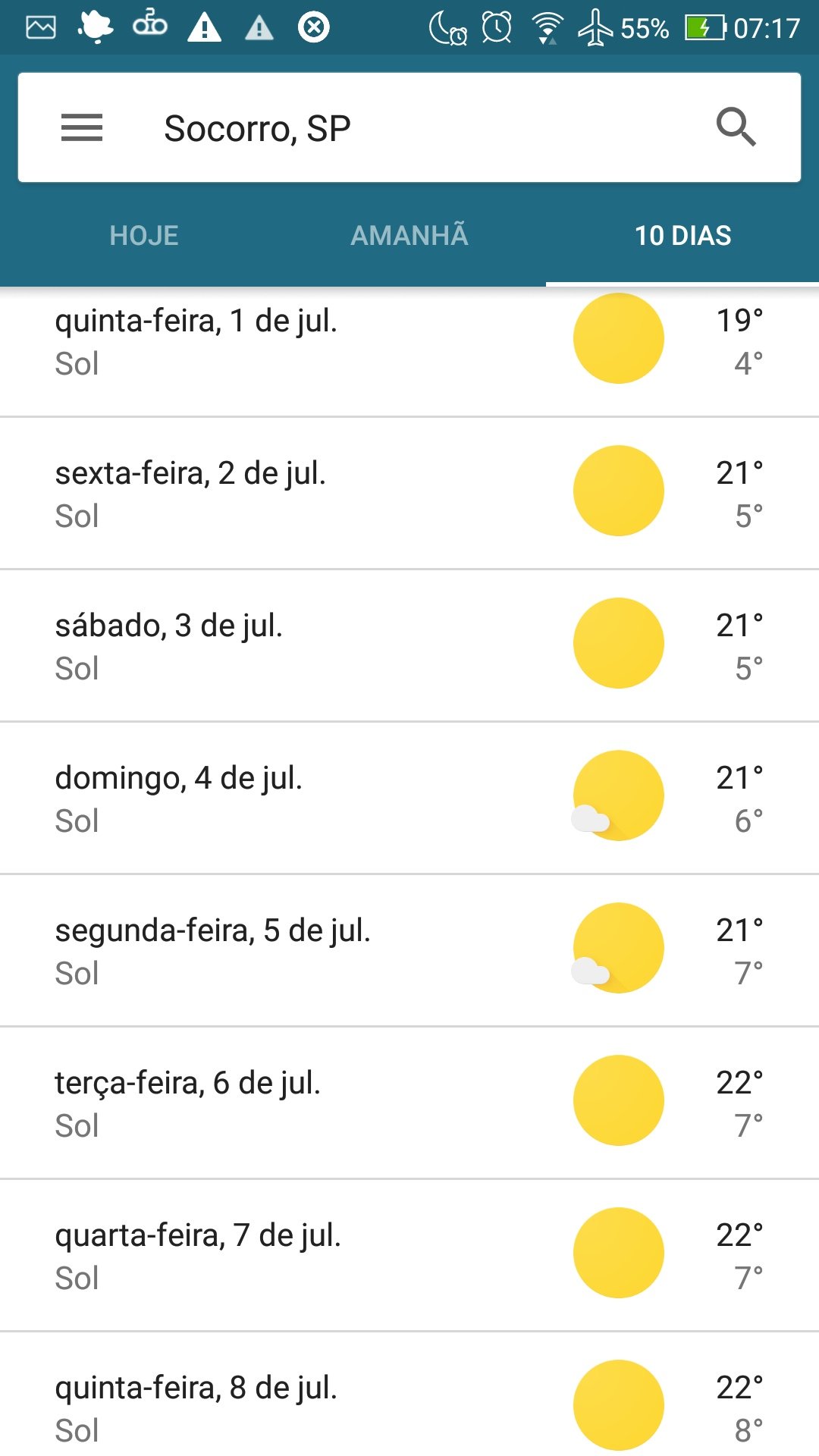Tap the Socorro, SP location field
This screenshot has width=819, height=1456.
click(x=409, y=127)
